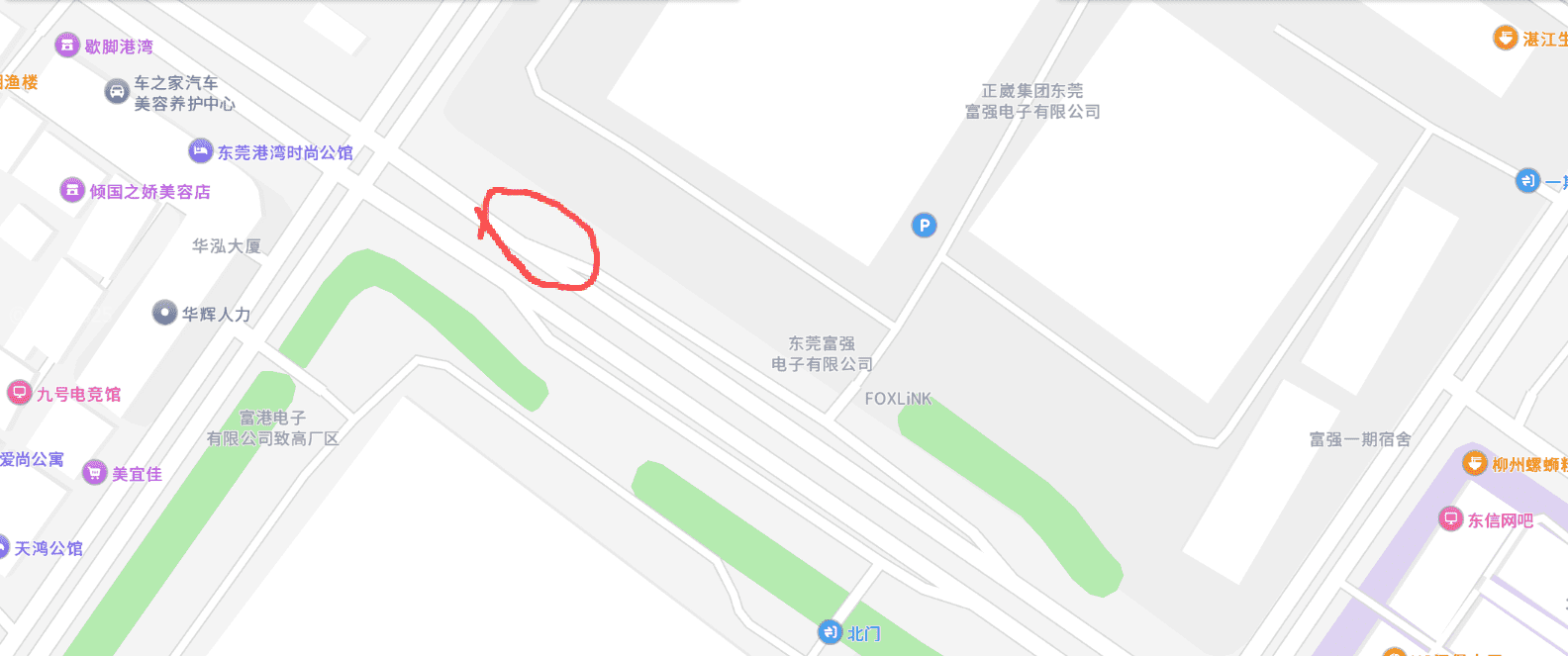Select the 柳州螺蛳粉 restaurant marker
1568x656 pixels.
tap(1475, 463)
